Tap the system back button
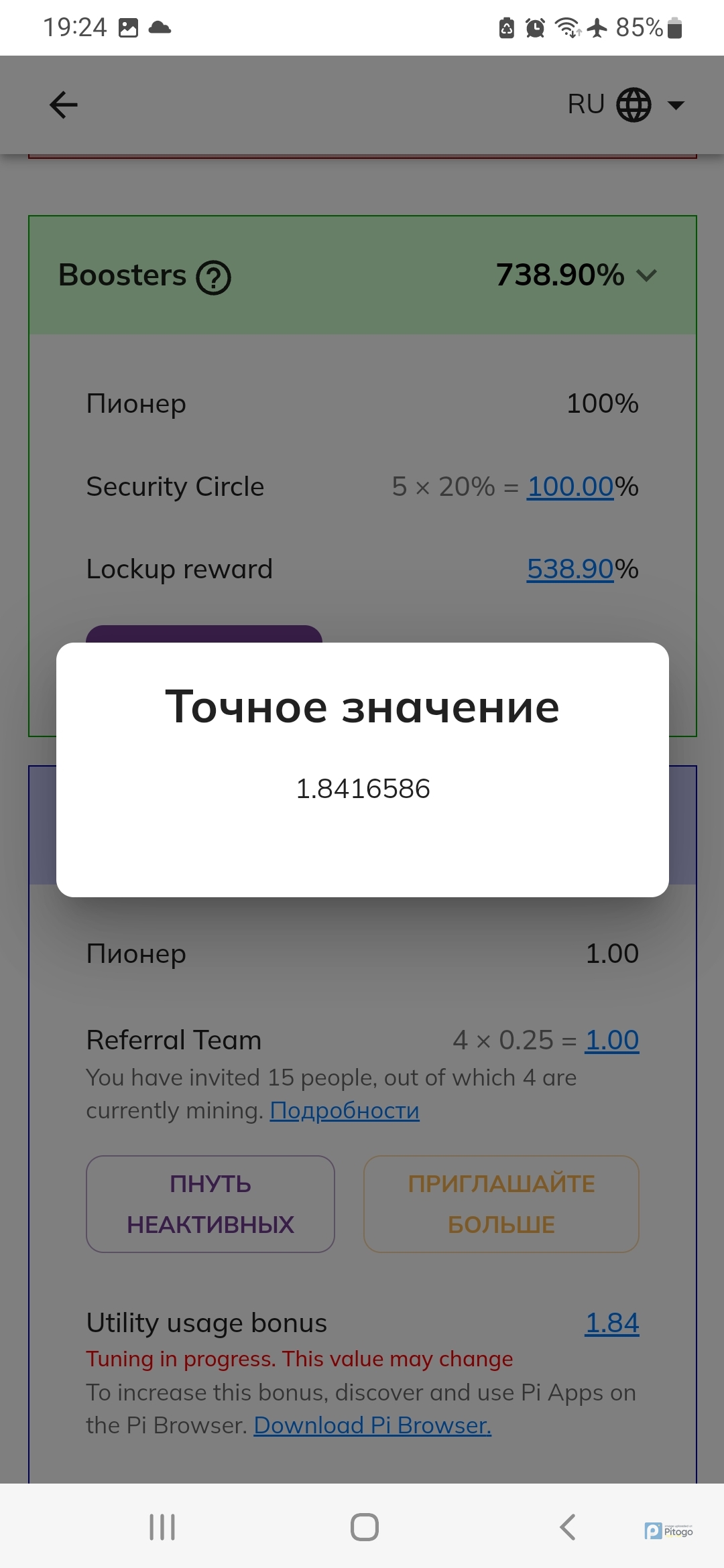 (x=567, y=1527)
